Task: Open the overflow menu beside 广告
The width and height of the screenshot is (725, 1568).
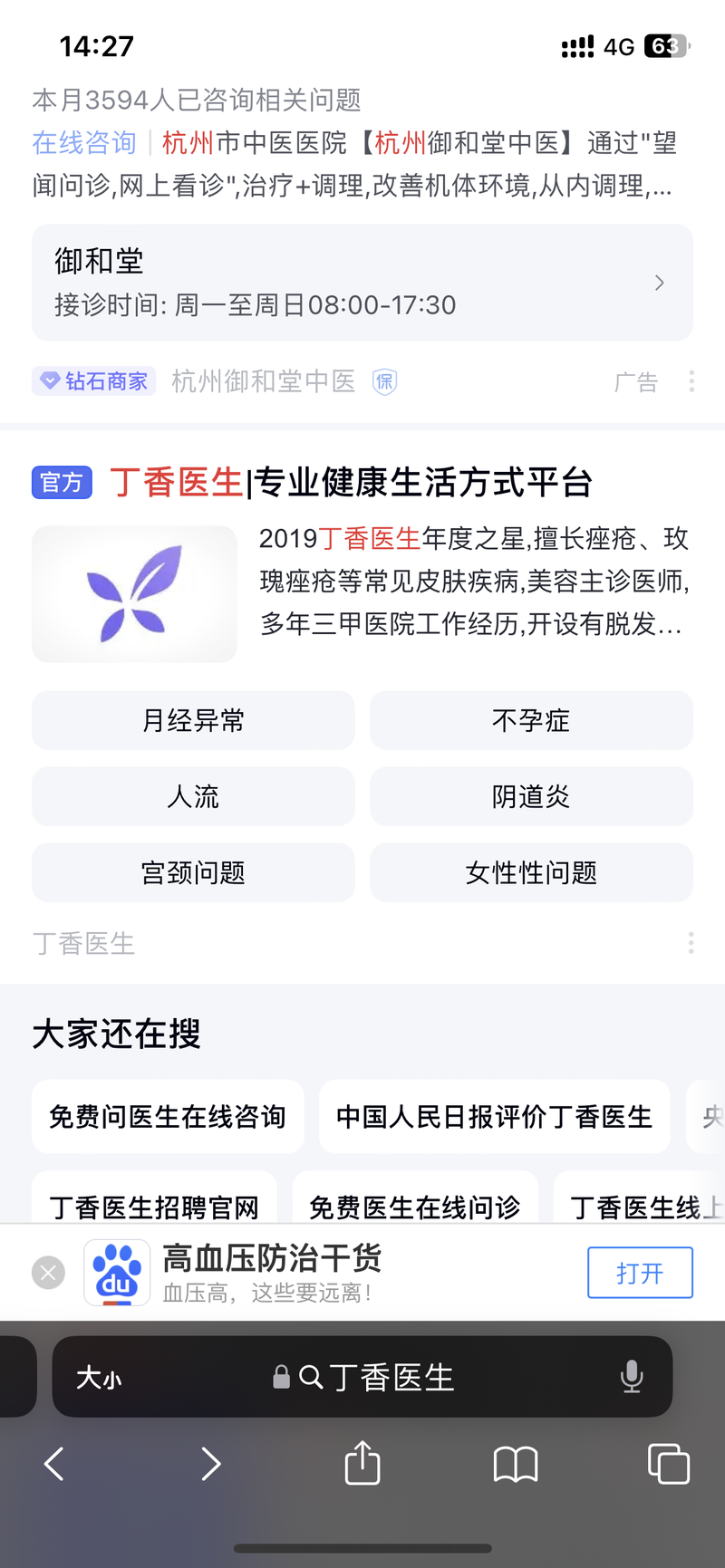Action: click(x=691, y=381)
